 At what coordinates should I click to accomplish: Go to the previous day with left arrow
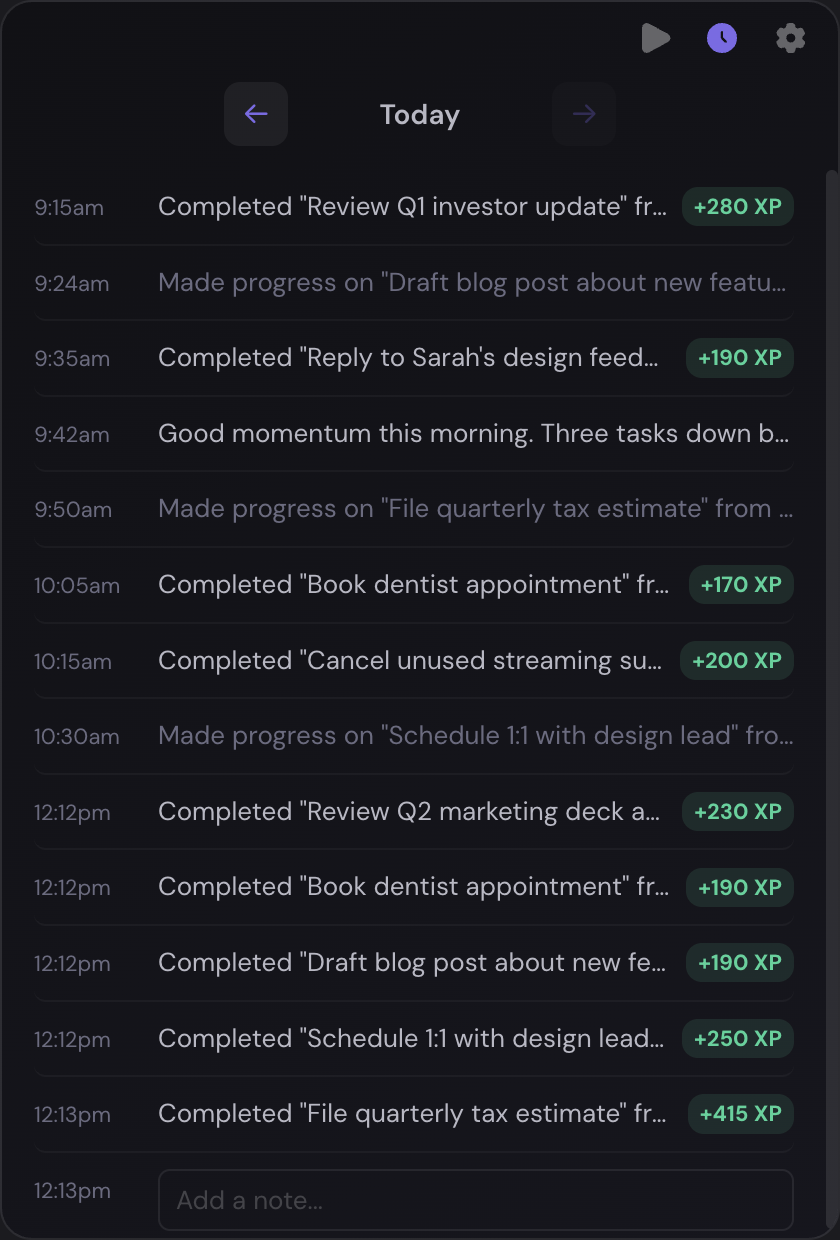(x=255, y=114)
